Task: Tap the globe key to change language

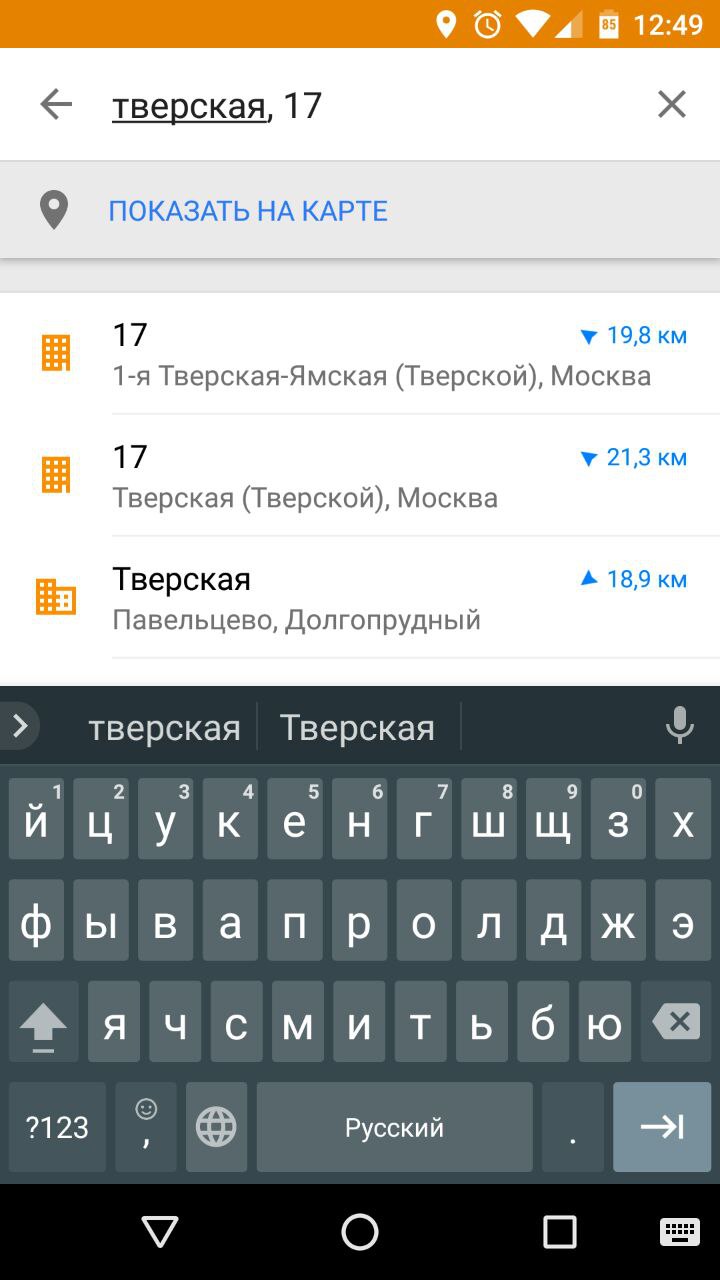Action: [216, 1127]
